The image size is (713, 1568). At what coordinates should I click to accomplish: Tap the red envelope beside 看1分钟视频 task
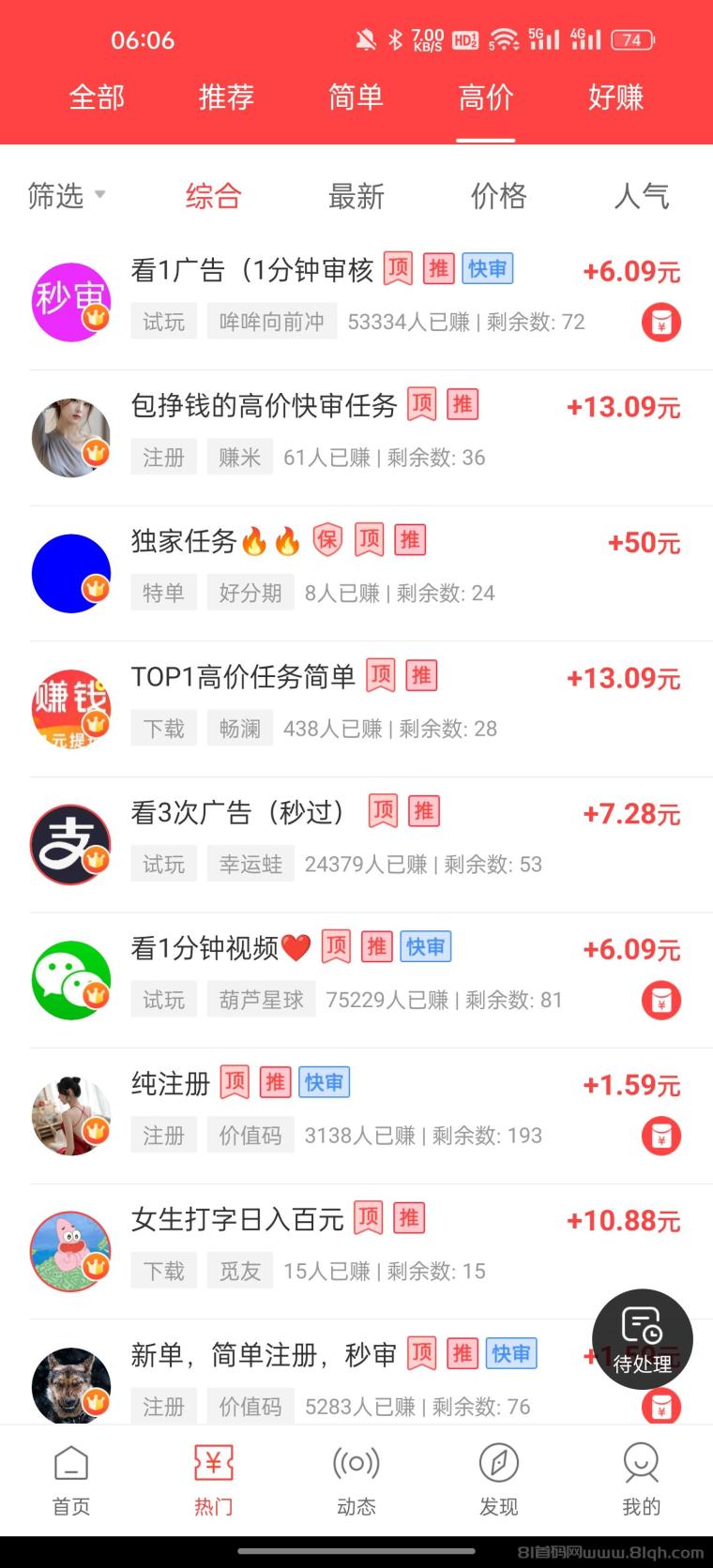[660, 1000]
